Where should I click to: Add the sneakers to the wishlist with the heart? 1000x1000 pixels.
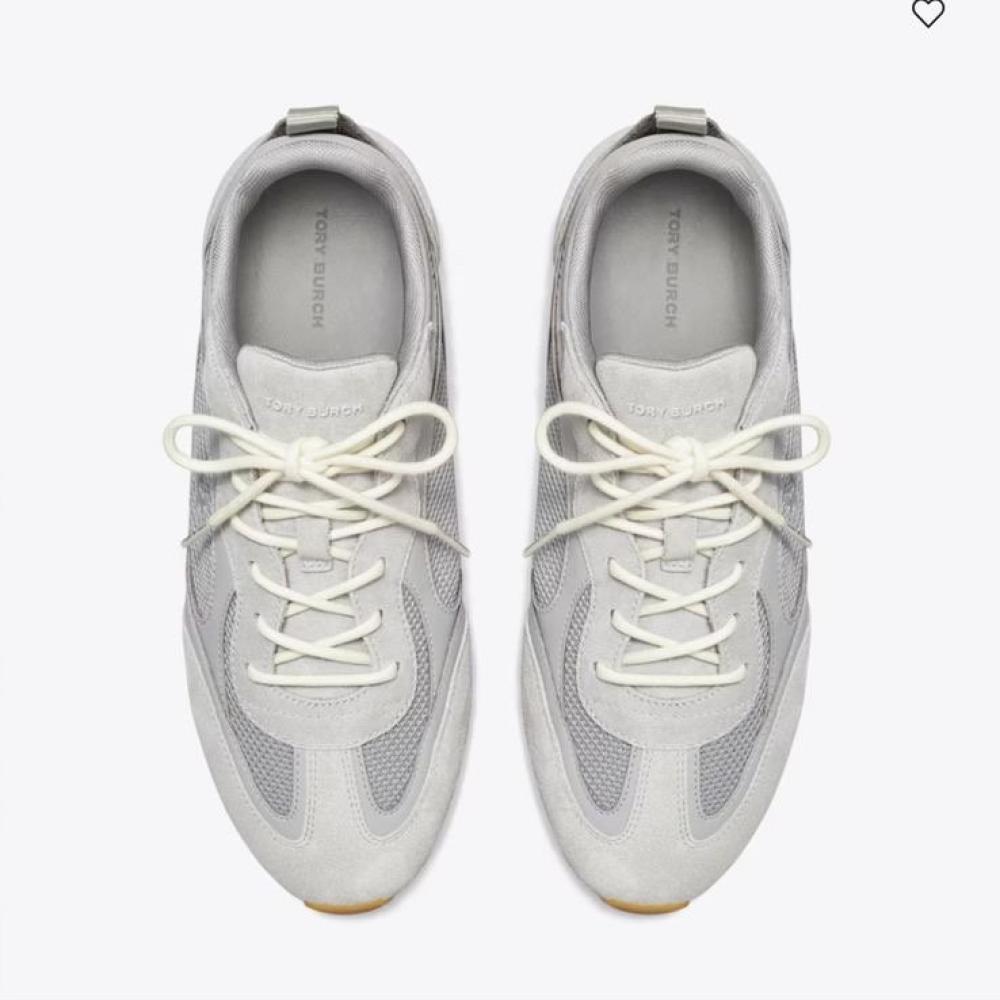click(928, 14)
